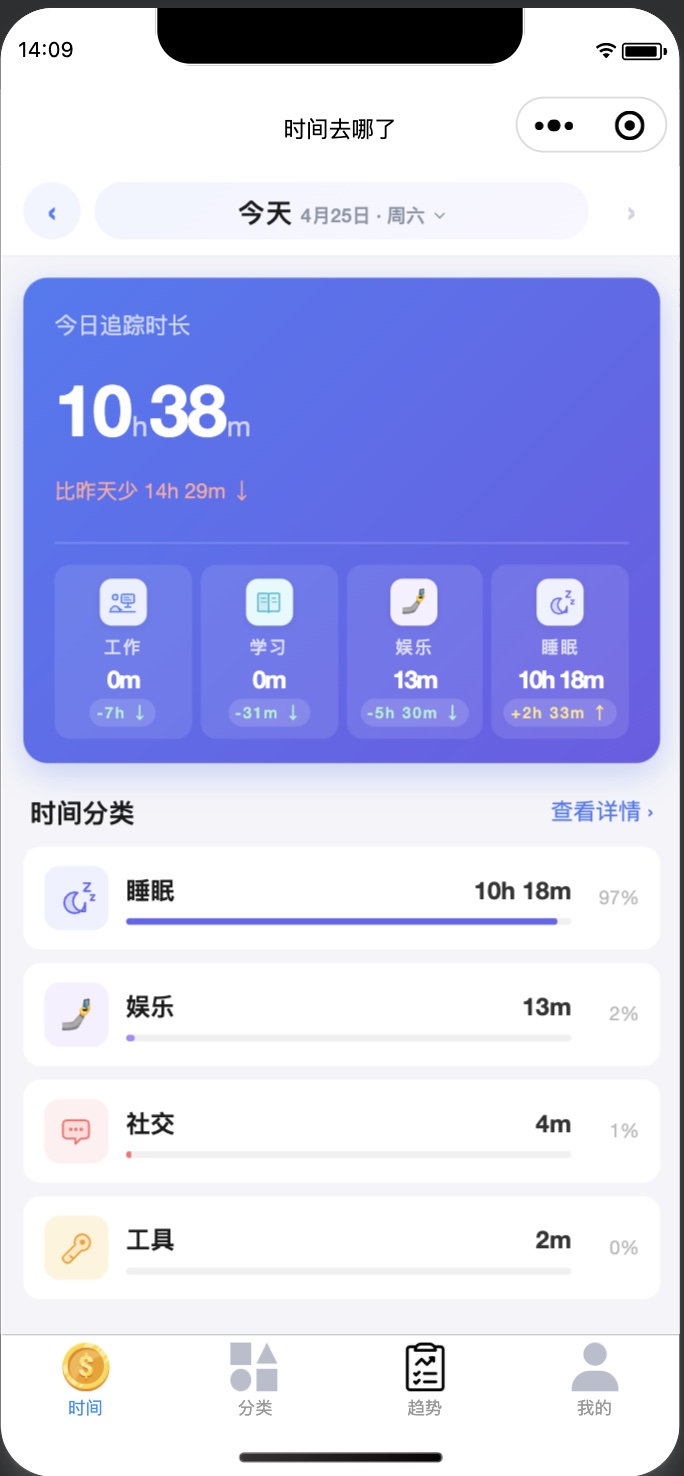Switch to the 趋势 tab

click(x=425, y=1380)
